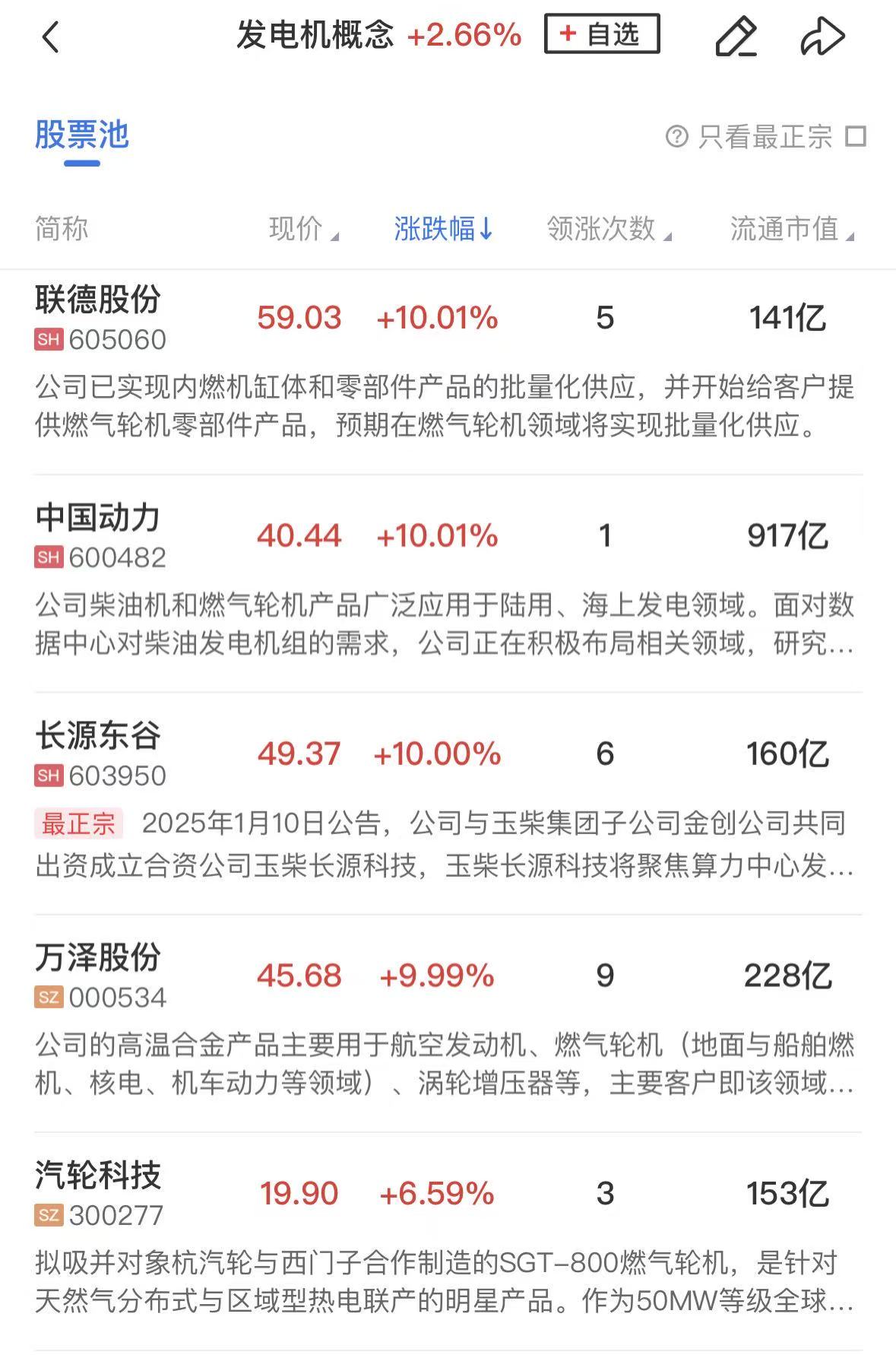
Task: Open the 联德股份 stock details
Action: click(99, 318)
